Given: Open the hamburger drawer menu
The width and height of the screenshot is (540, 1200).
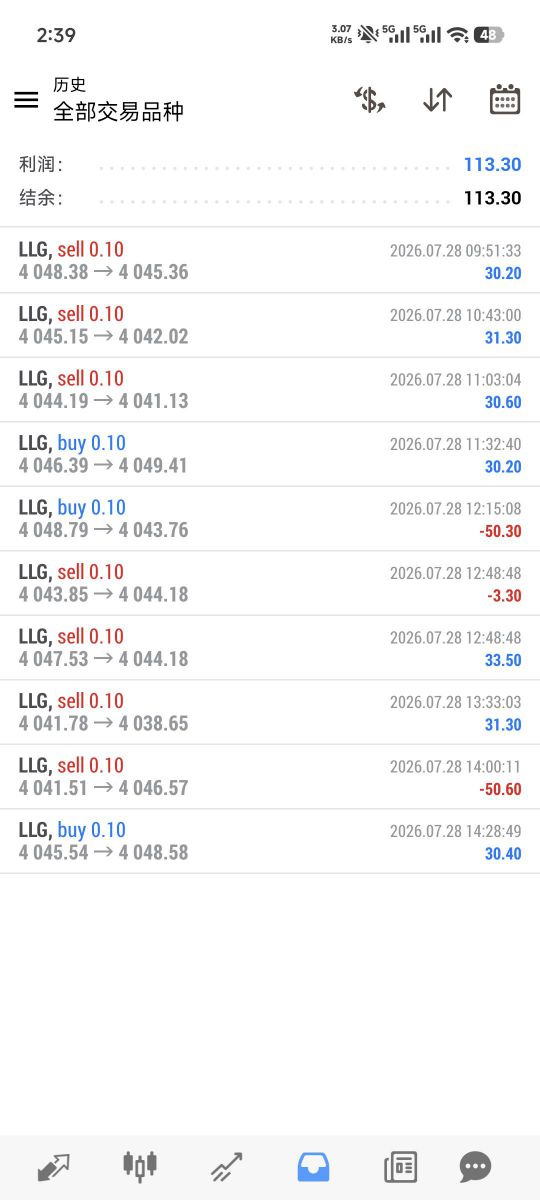Looking at the screenshot, I should [x=26, y=99].
